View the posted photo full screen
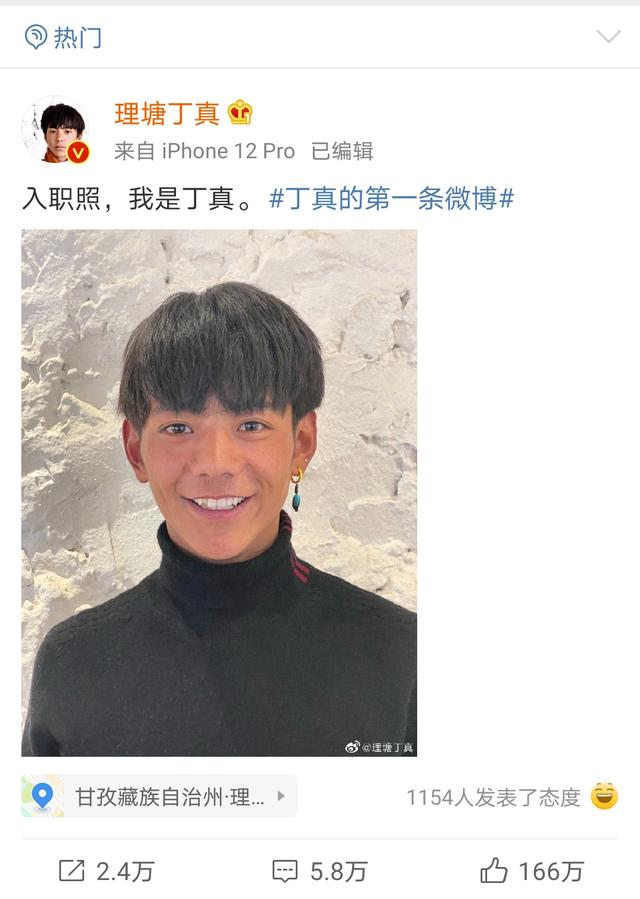The width and height of the screenshot is (640, 899). pyautogui.click(x=219, y=492)
